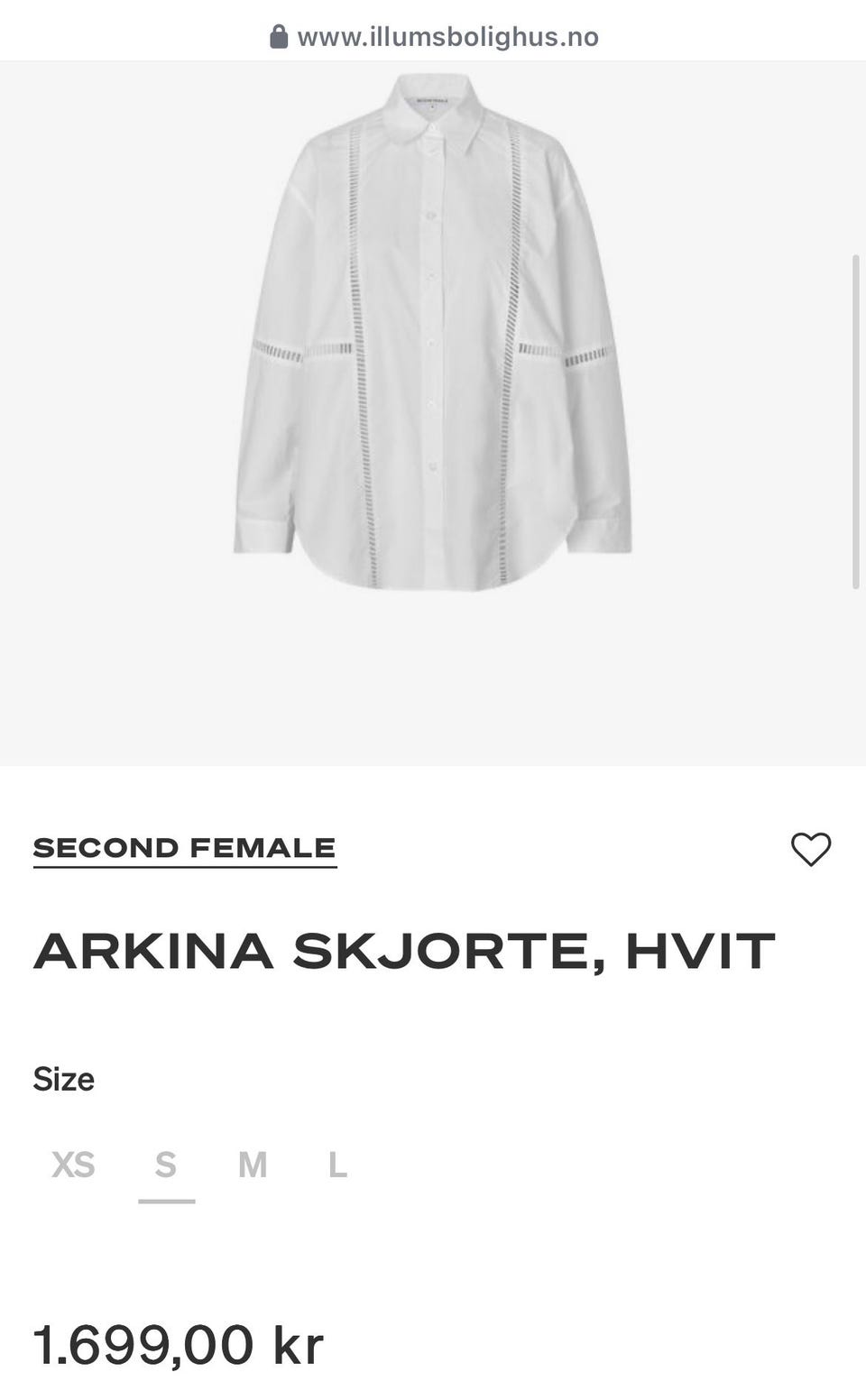This screenshot has width=866, height=1400.
Task: Open the Second Female brand link
Action: coord(184,848)
